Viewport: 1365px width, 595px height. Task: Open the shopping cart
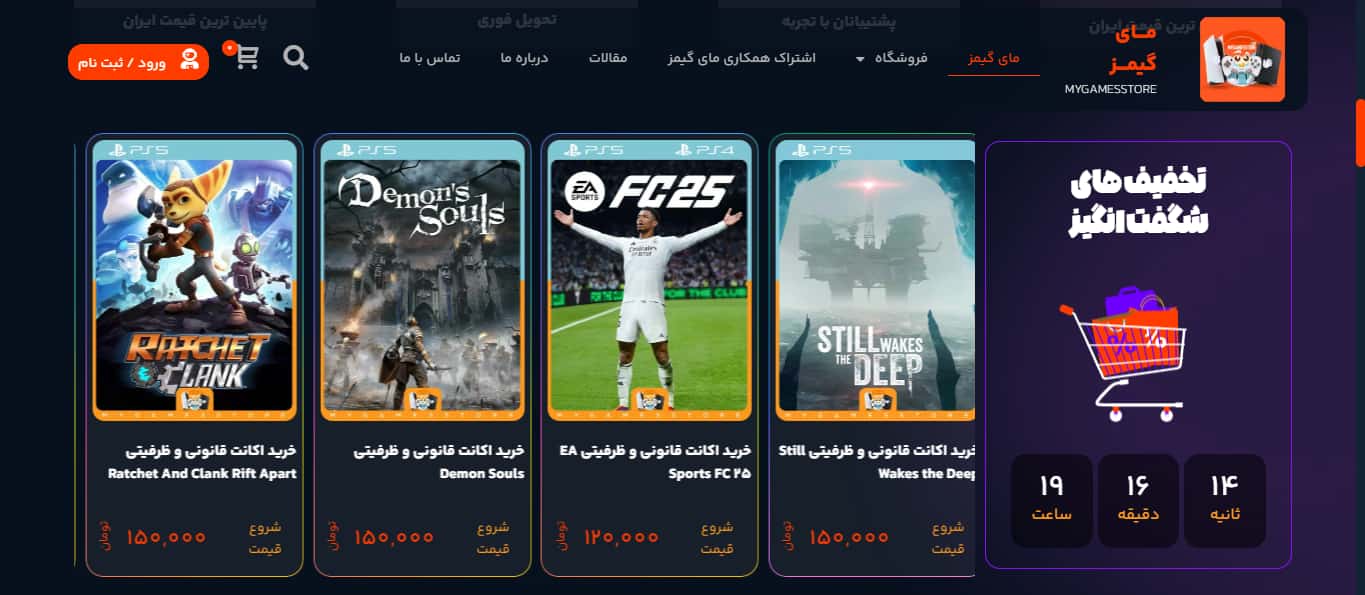coord(246,57)
